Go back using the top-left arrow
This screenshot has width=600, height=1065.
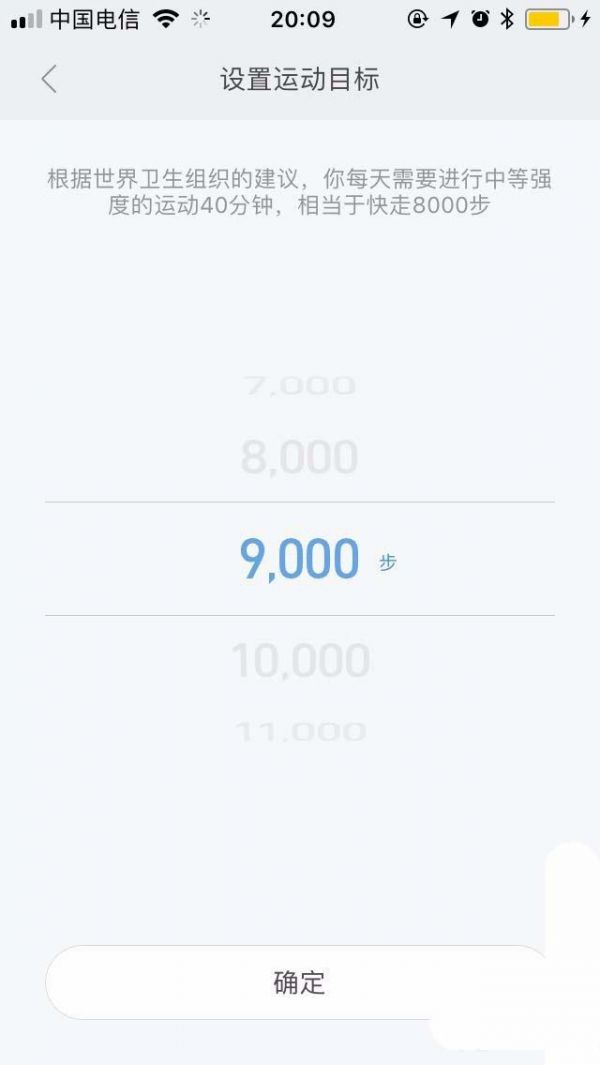49,80
